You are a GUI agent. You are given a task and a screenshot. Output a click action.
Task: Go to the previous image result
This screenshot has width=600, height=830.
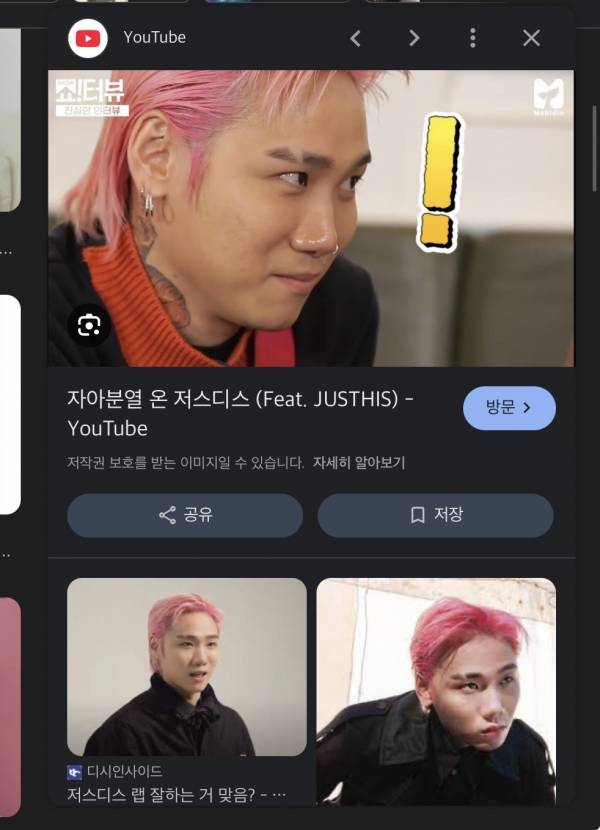click(355, 38)
